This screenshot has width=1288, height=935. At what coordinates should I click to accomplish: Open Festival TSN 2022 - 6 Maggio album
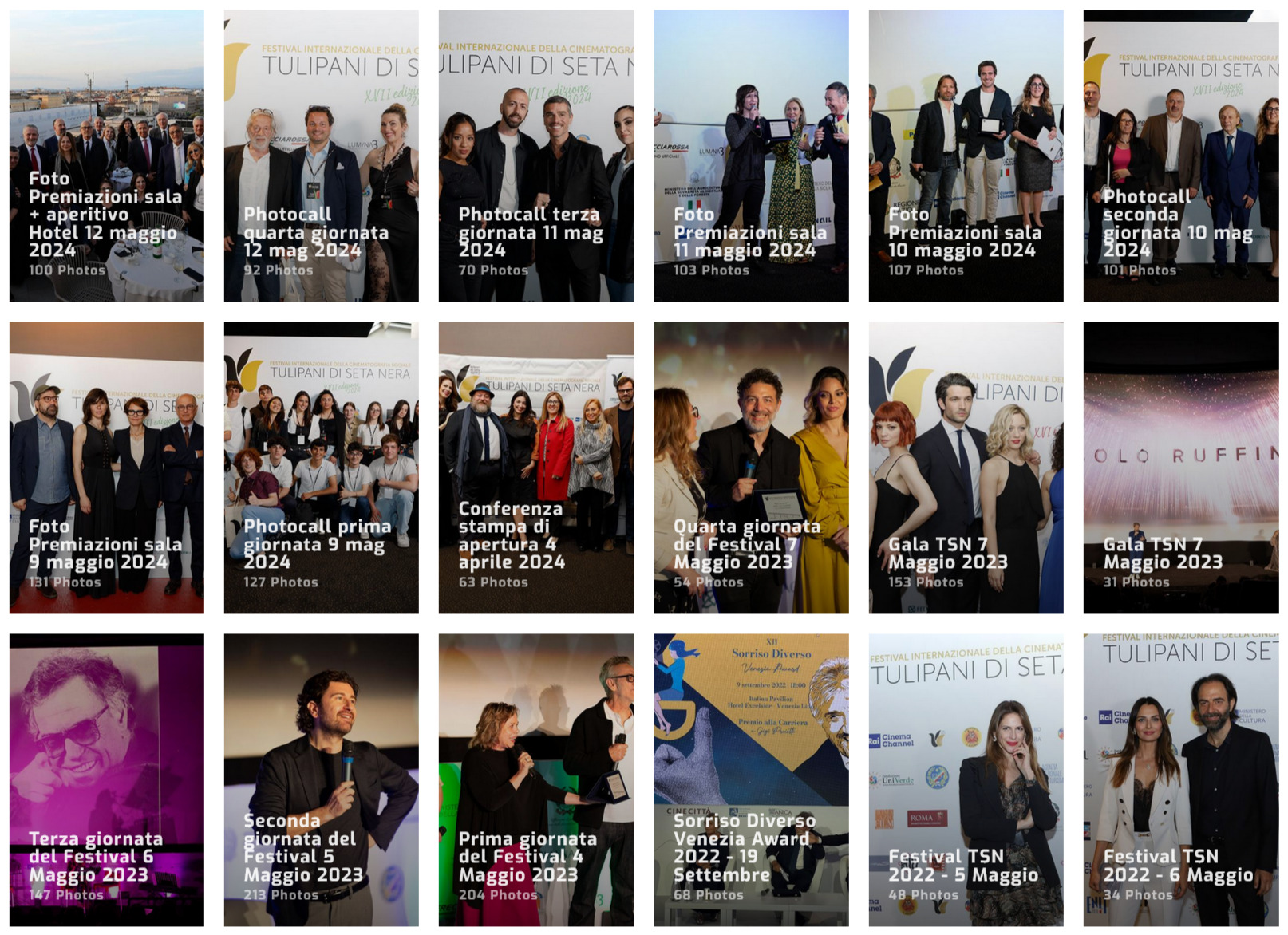(1180, 779)
